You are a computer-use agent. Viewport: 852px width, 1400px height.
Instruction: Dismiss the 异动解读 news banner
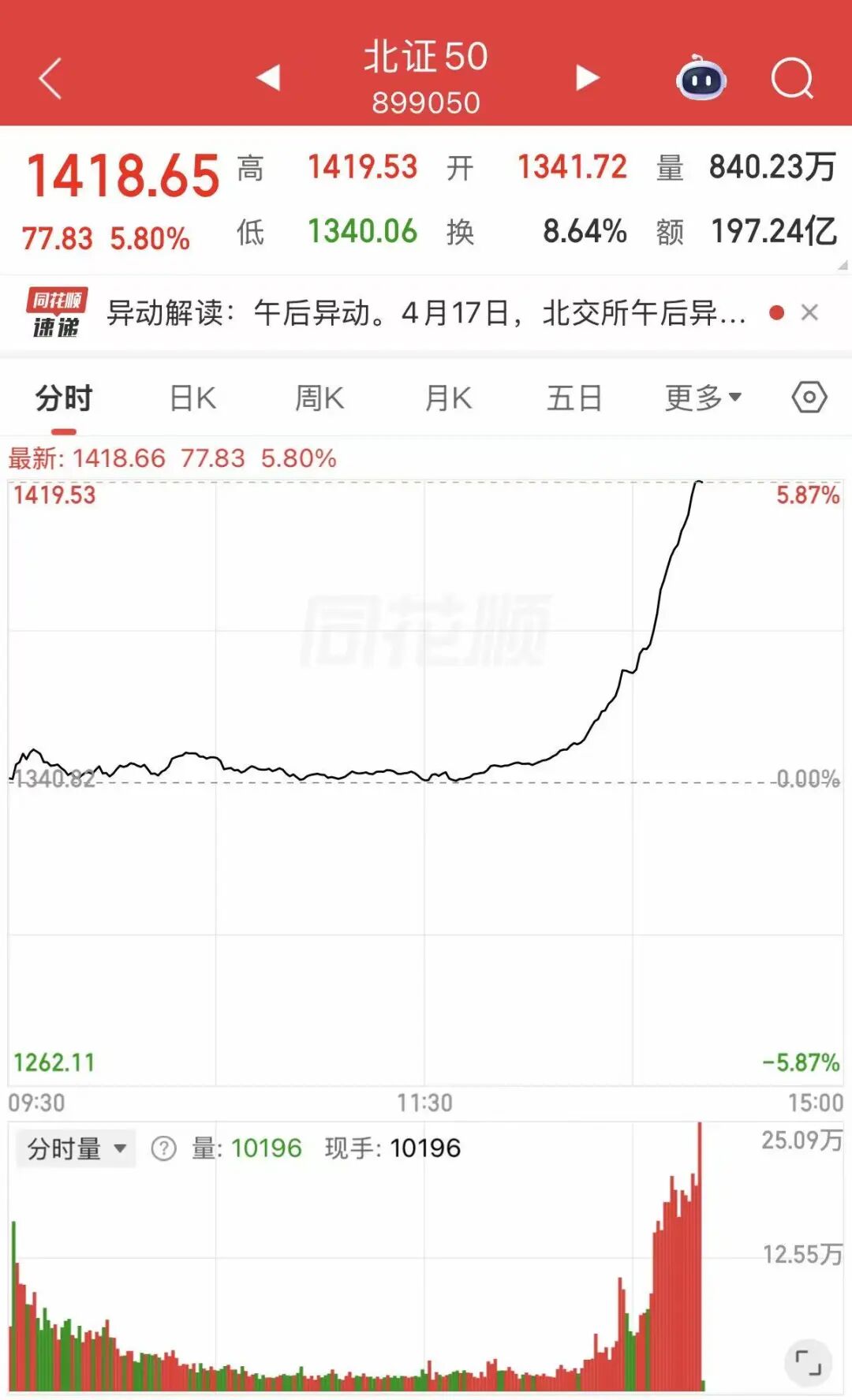tap(809, 313)
